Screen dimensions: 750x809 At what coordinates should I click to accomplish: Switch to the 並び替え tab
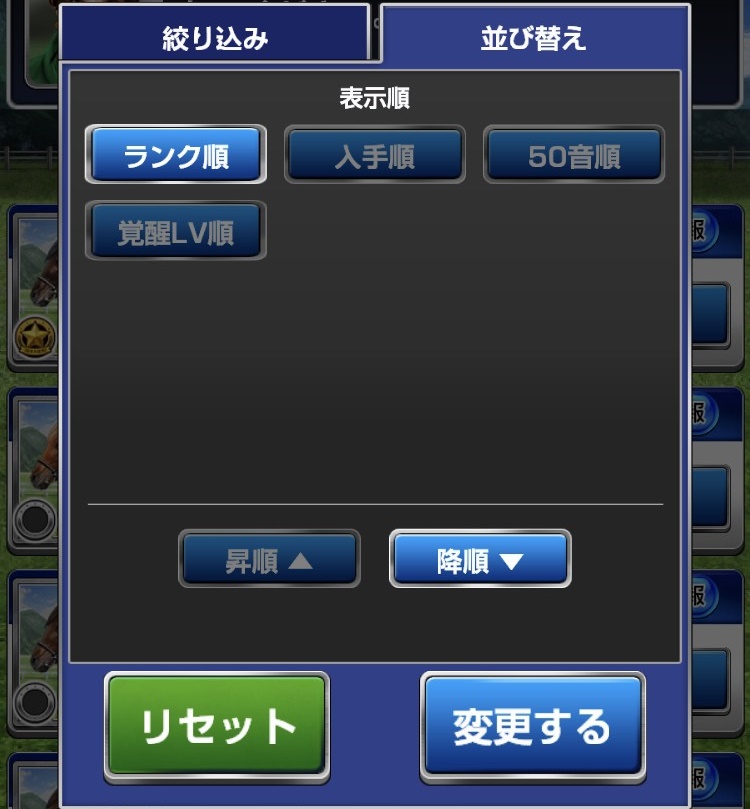point(533,38)
